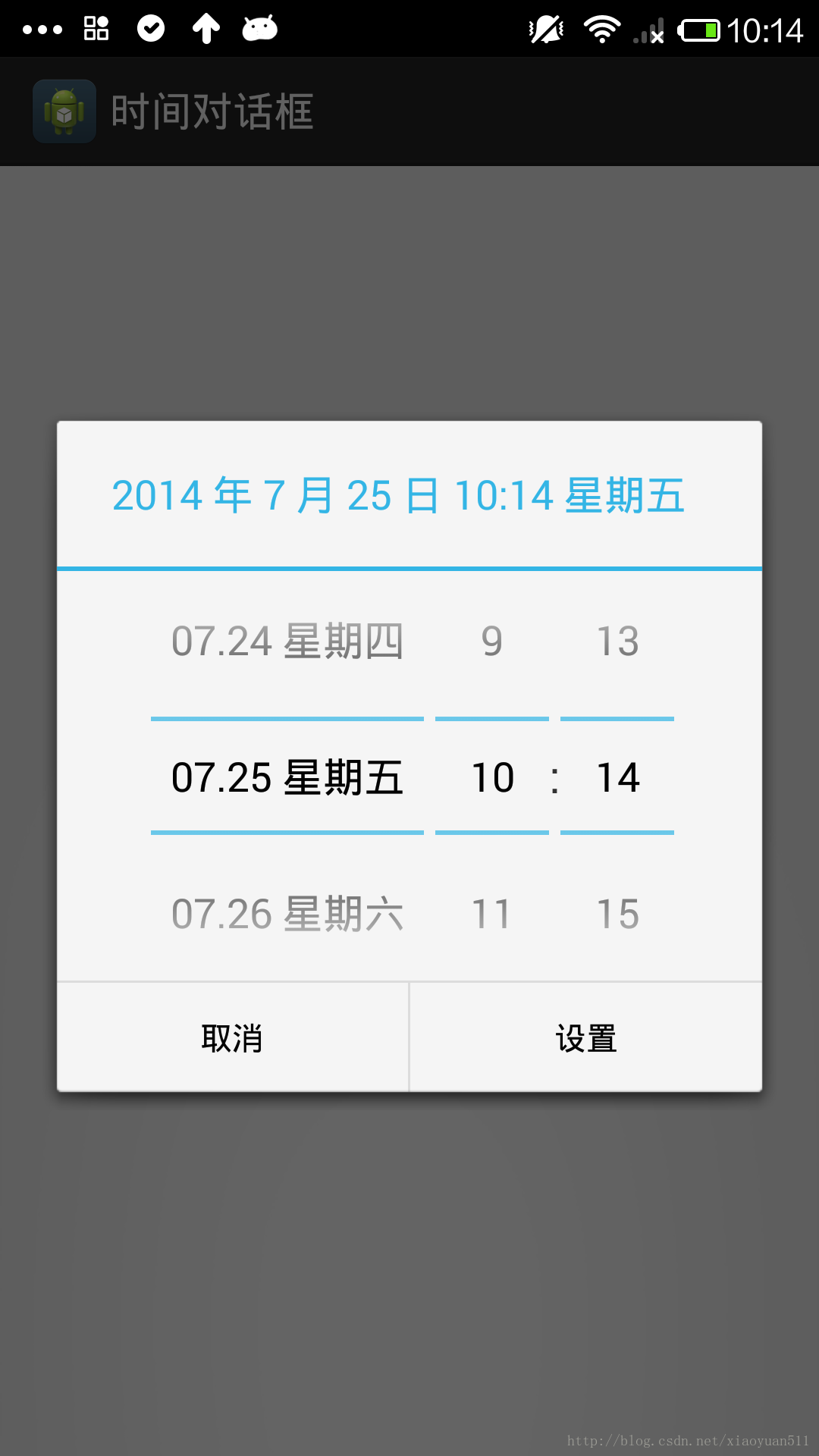Tap the 取消 cancel button
This screenshot has height=1456, width=819.
click(x=233, y=1037)
